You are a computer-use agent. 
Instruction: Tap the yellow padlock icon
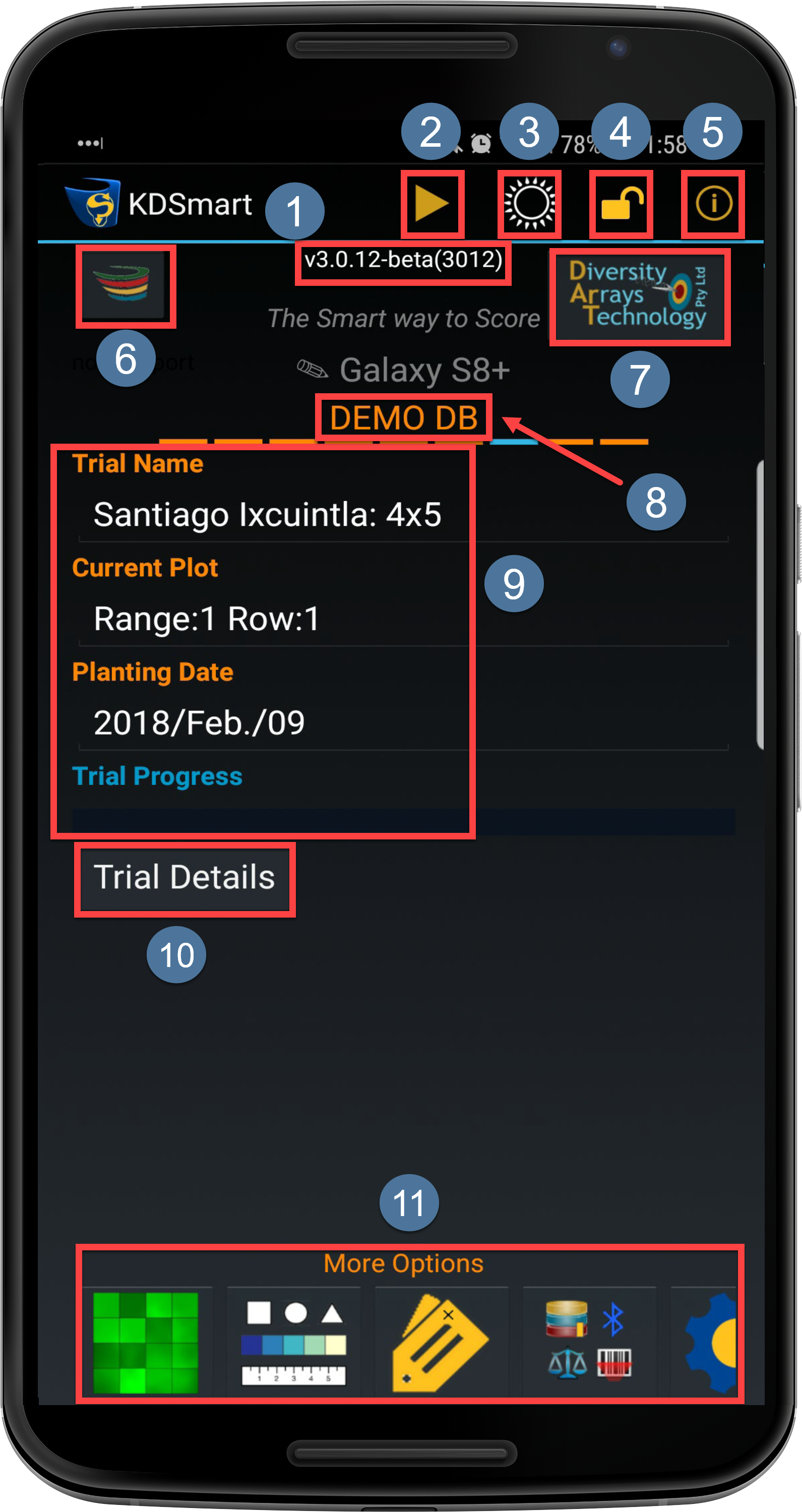[622, 204]
